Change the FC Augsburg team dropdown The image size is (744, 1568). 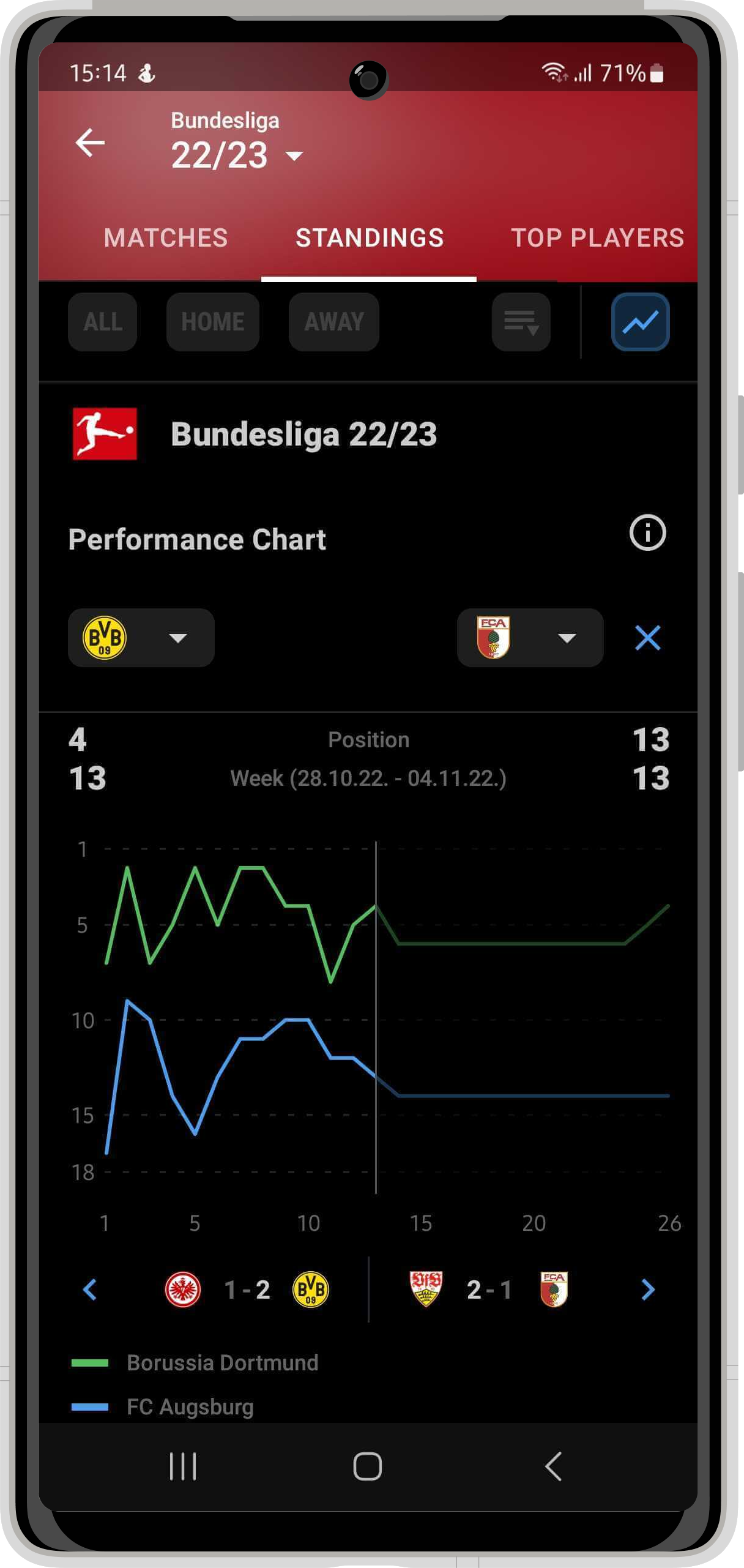click(530, 638)
